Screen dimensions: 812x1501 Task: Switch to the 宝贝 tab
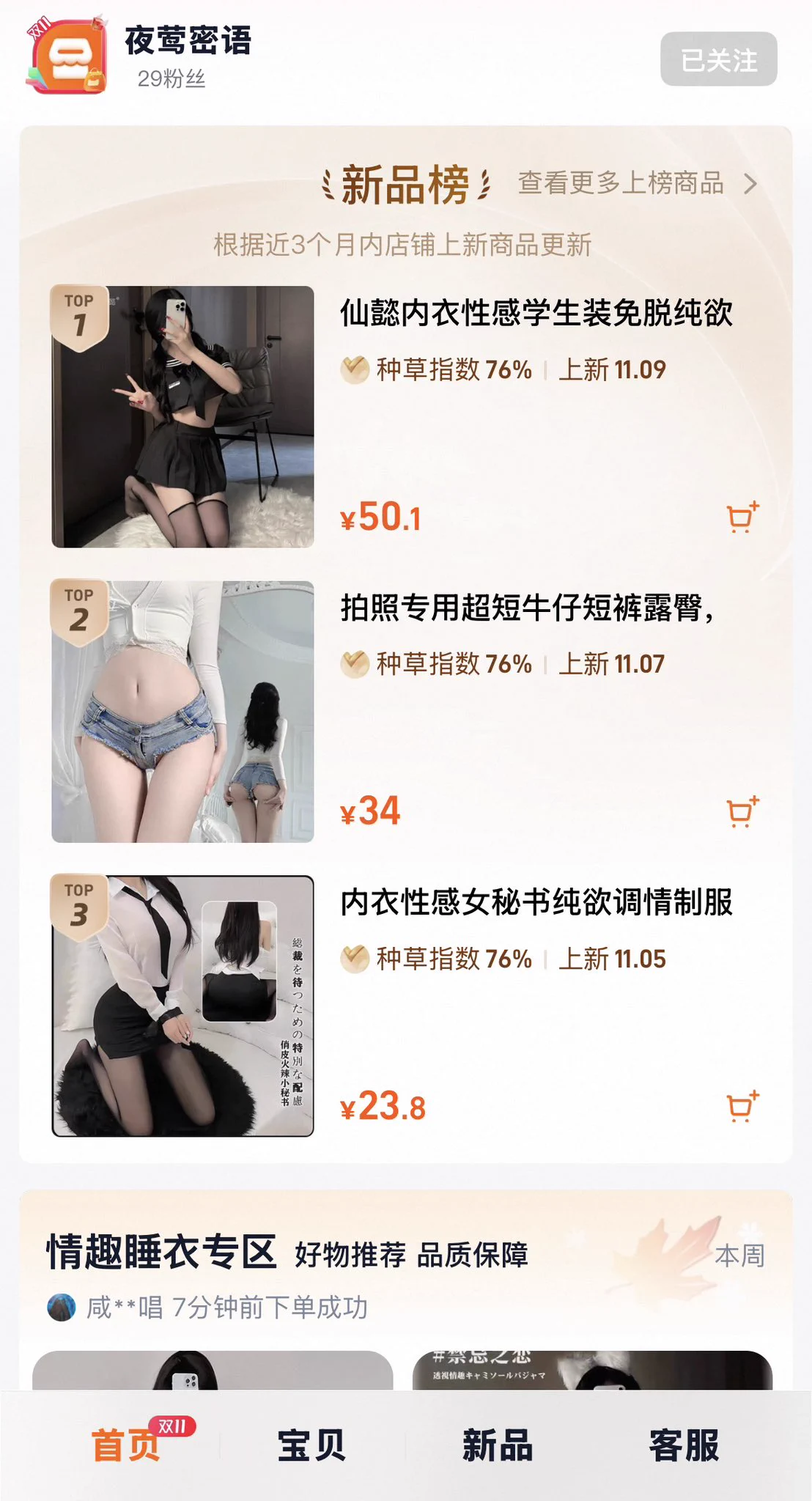[x=311, y=1445]
